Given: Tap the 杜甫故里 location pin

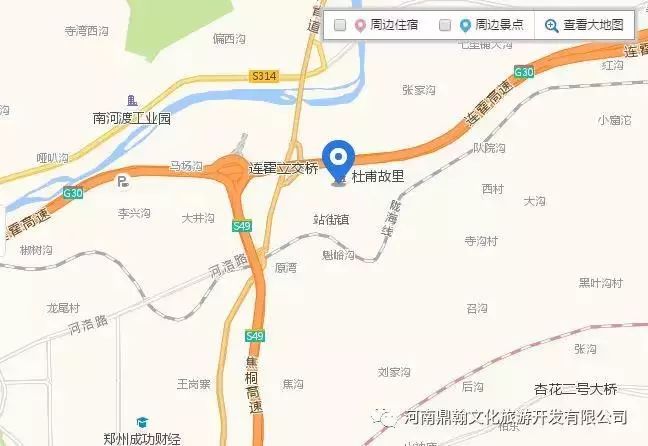Looking at the screenshot, I should point(339,159).
